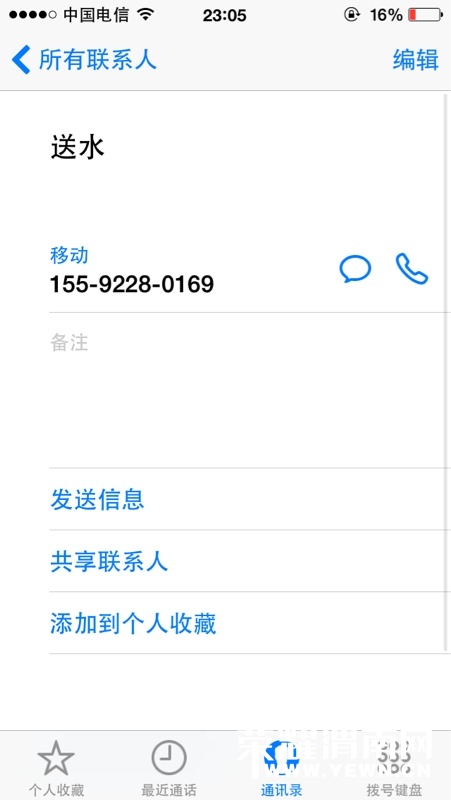
Task: Select 添加到个人收藏
Action: pos(250,623)
